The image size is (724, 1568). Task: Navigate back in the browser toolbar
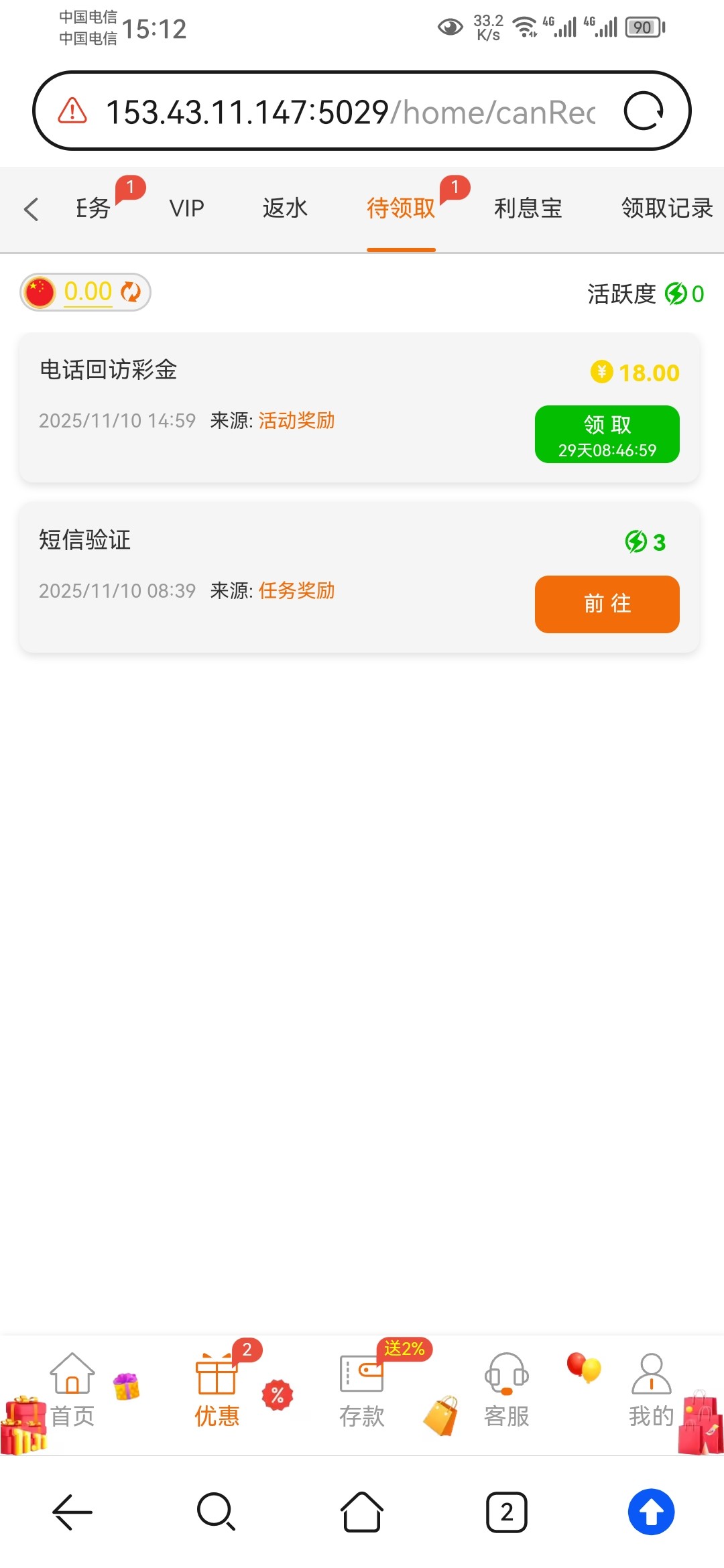(72, 1512)
